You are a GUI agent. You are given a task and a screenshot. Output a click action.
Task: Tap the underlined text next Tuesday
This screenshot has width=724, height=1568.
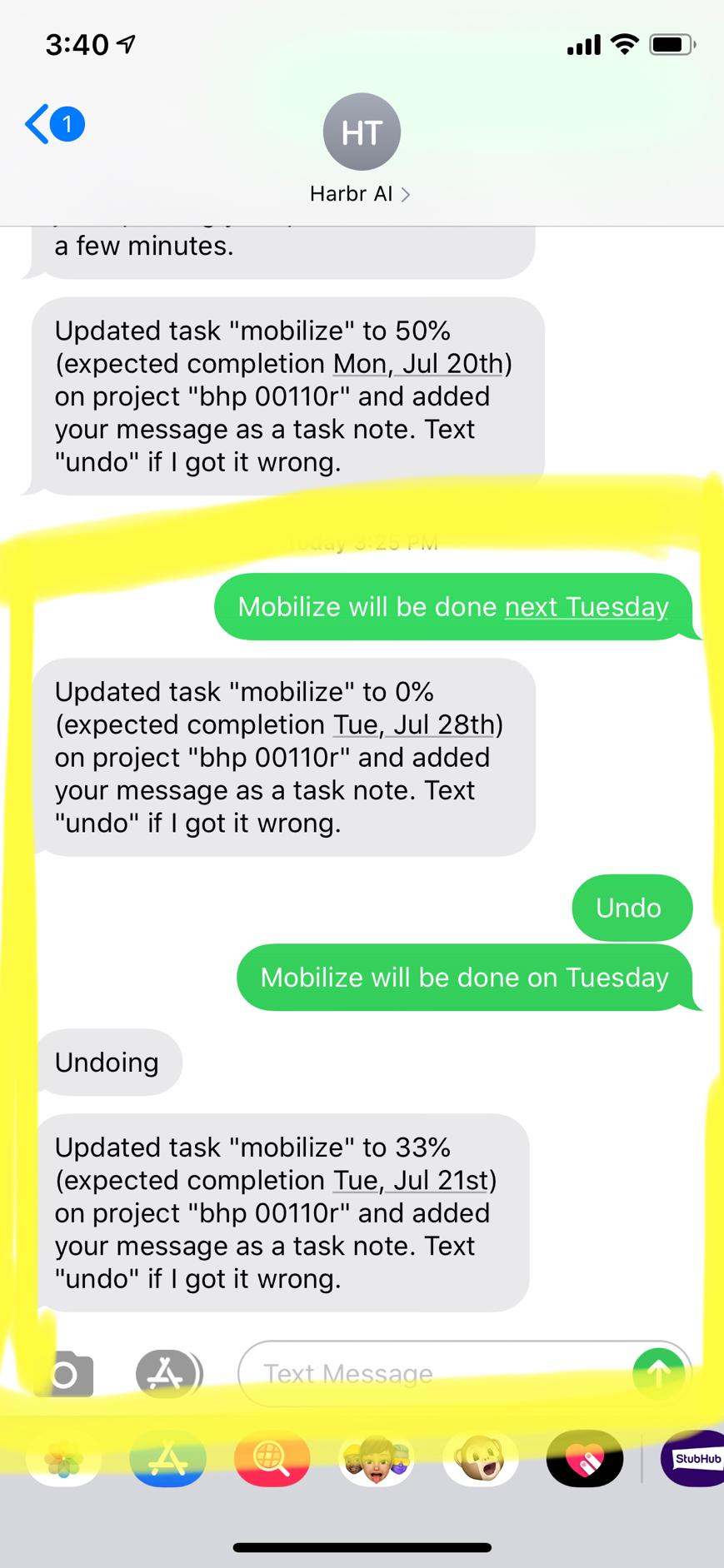pyautogui.click(x=587, y=607)
